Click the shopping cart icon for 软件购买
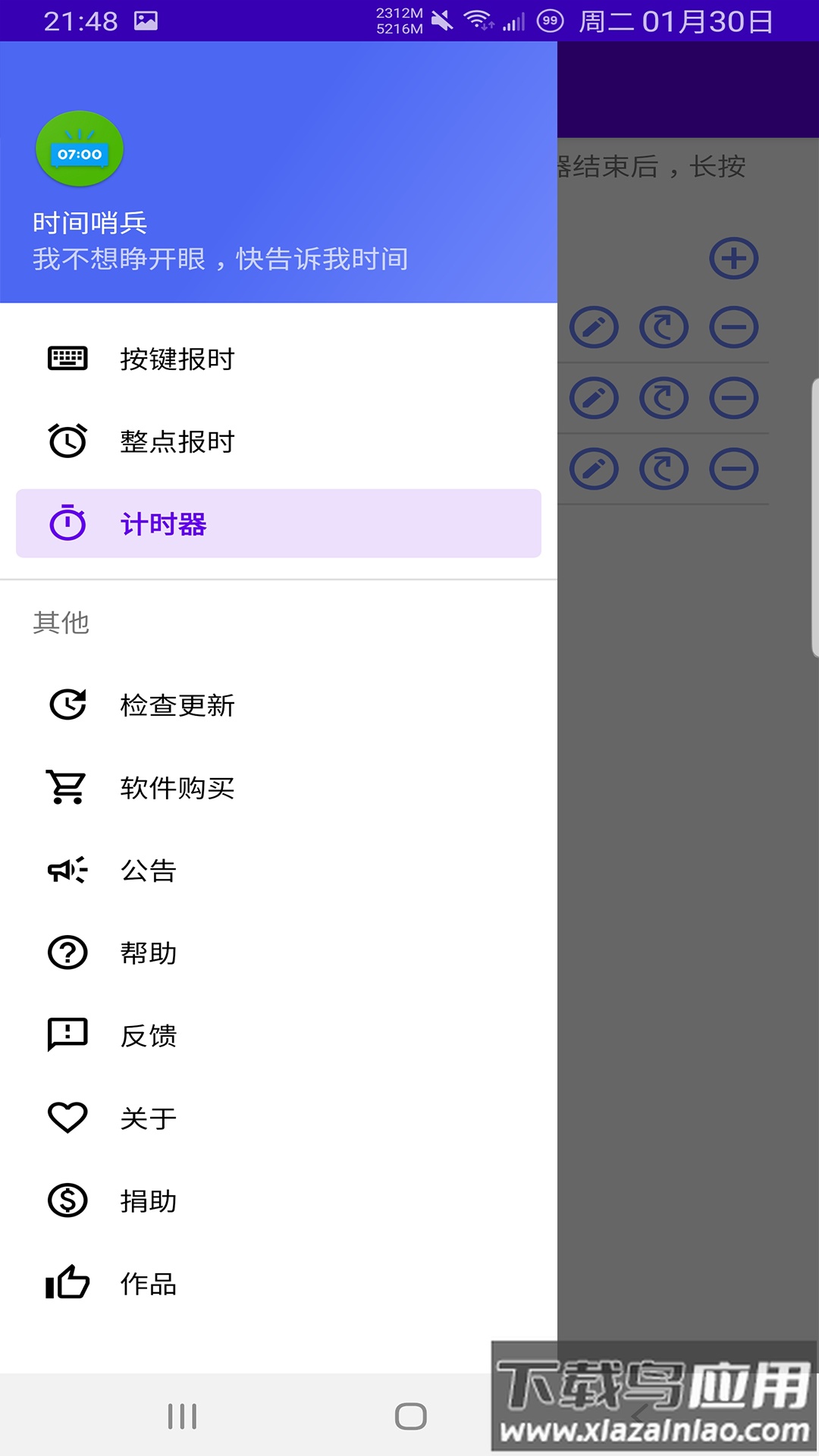The image size is (819, 1456). click(x=67, y=787)
